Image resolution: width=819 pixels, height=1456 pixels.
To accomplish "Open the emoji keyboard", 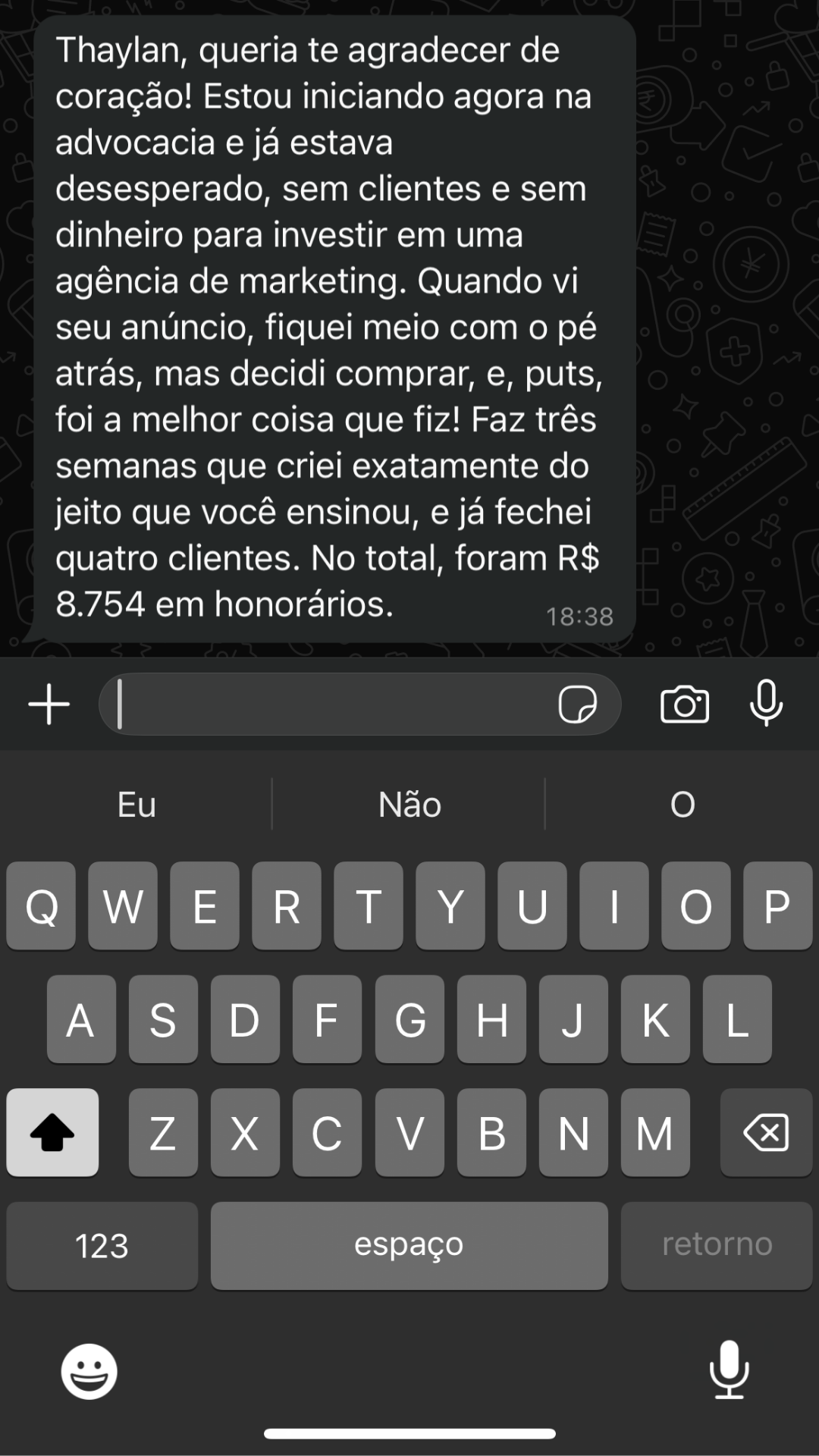I will 89,1371.
